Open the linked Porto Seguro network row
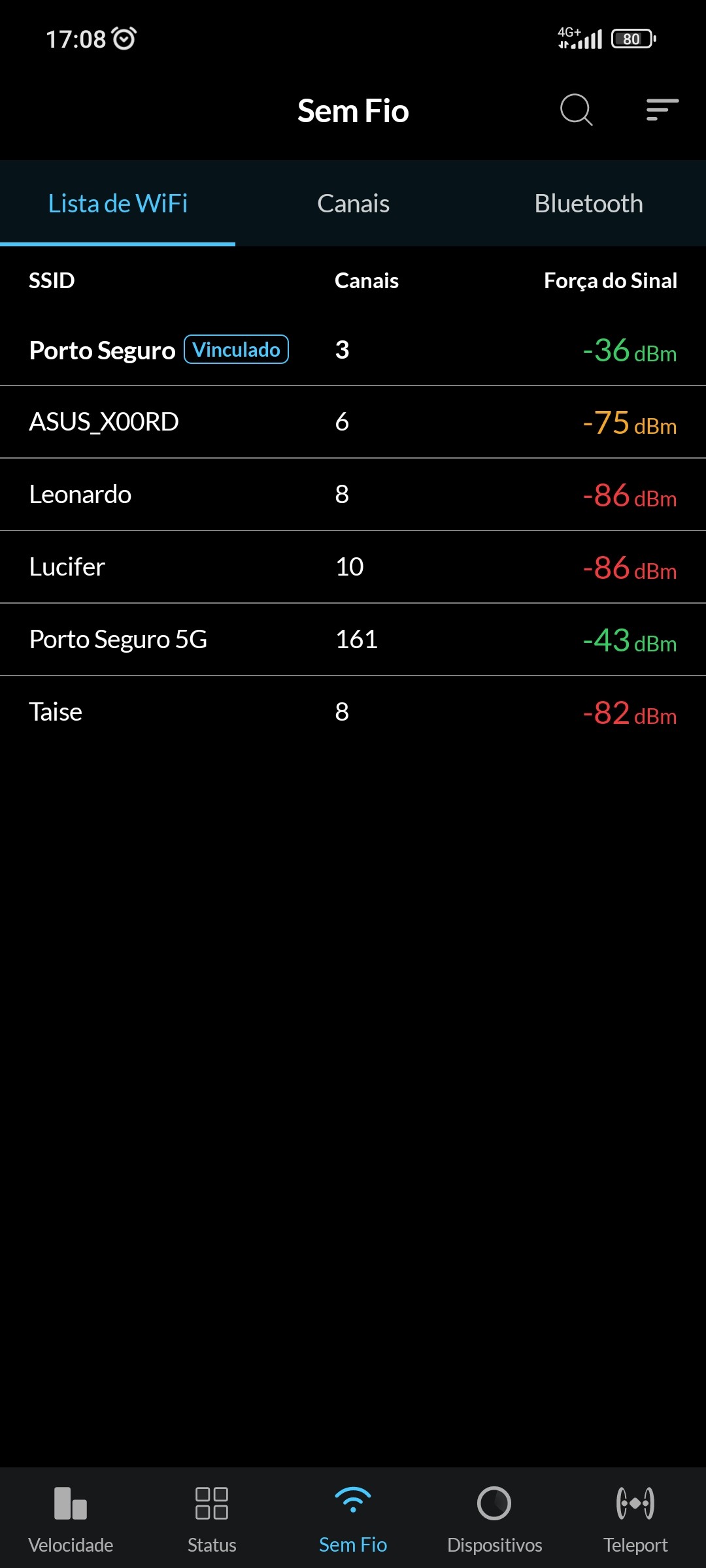This screenshot has height=1568, width=706. coord(353,350)
